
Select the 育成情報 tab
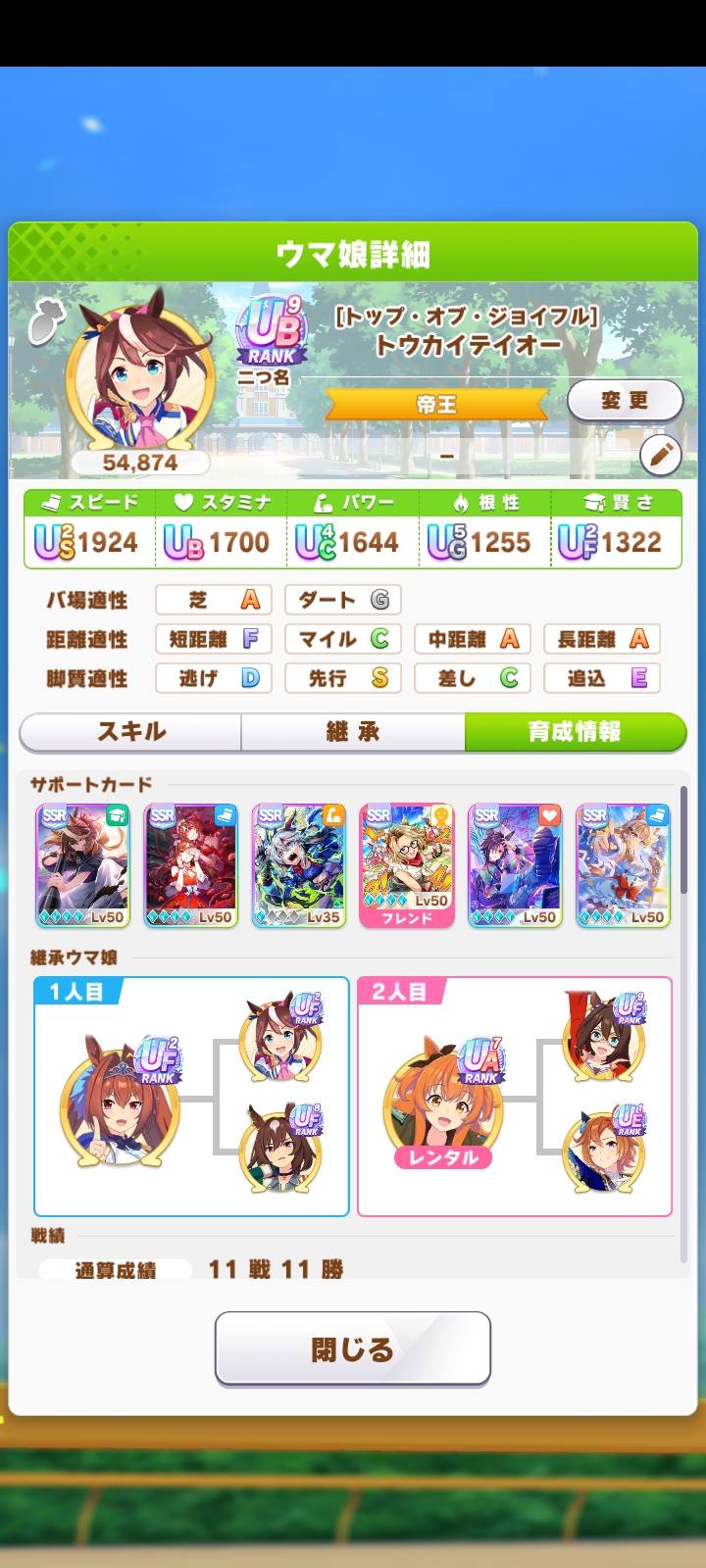pos(576,732)
